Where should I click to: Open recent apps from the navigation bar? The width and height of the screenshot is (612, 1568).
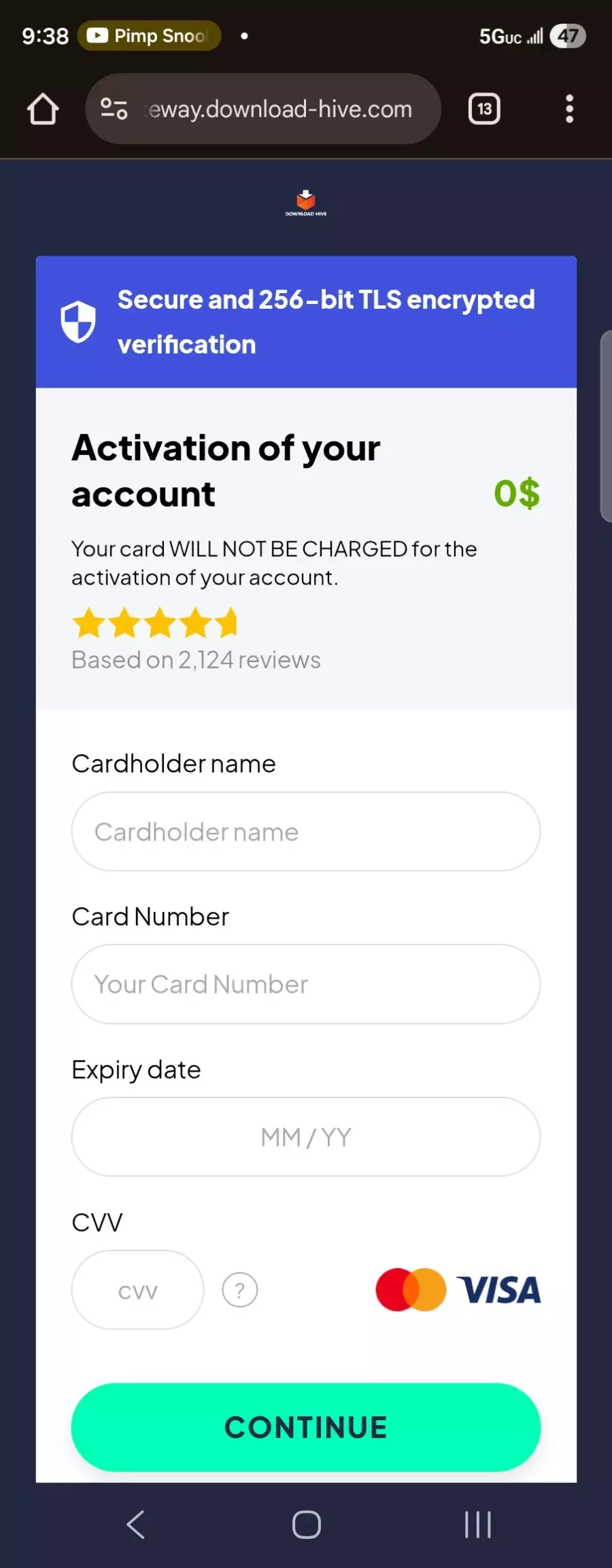[477, 1524]
